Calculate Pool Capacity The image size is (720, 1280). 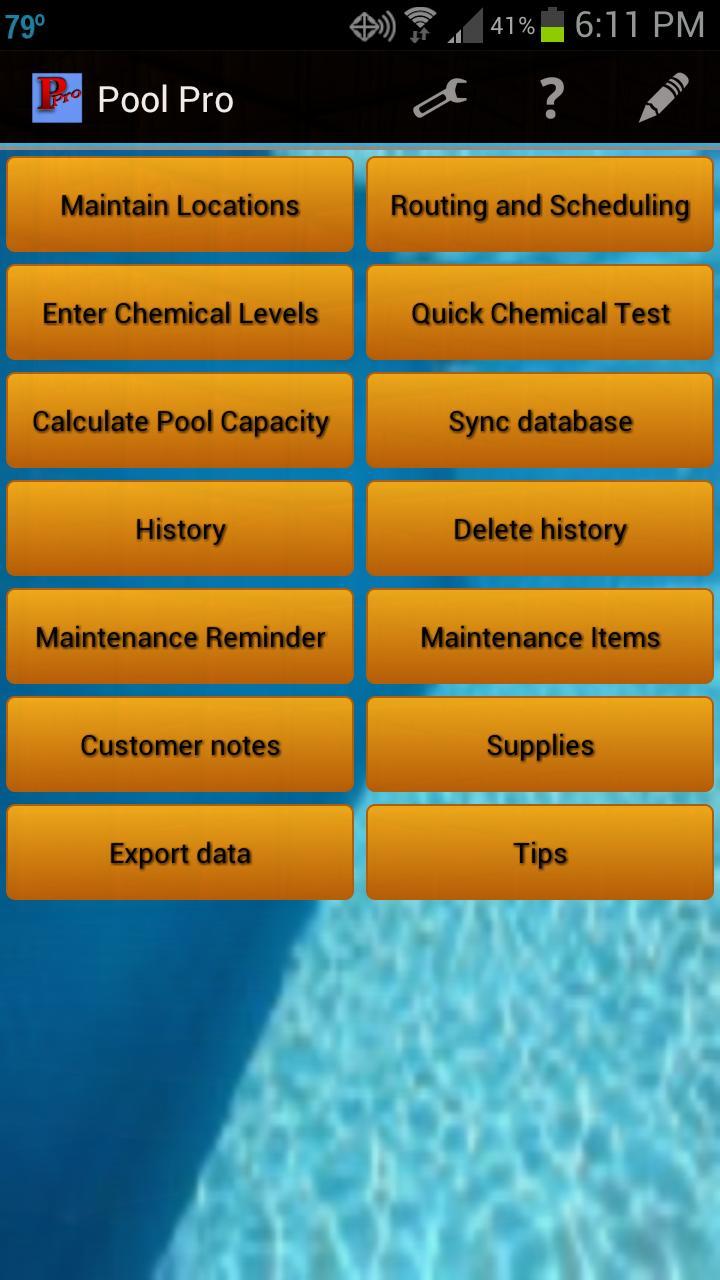click(180, 421)
